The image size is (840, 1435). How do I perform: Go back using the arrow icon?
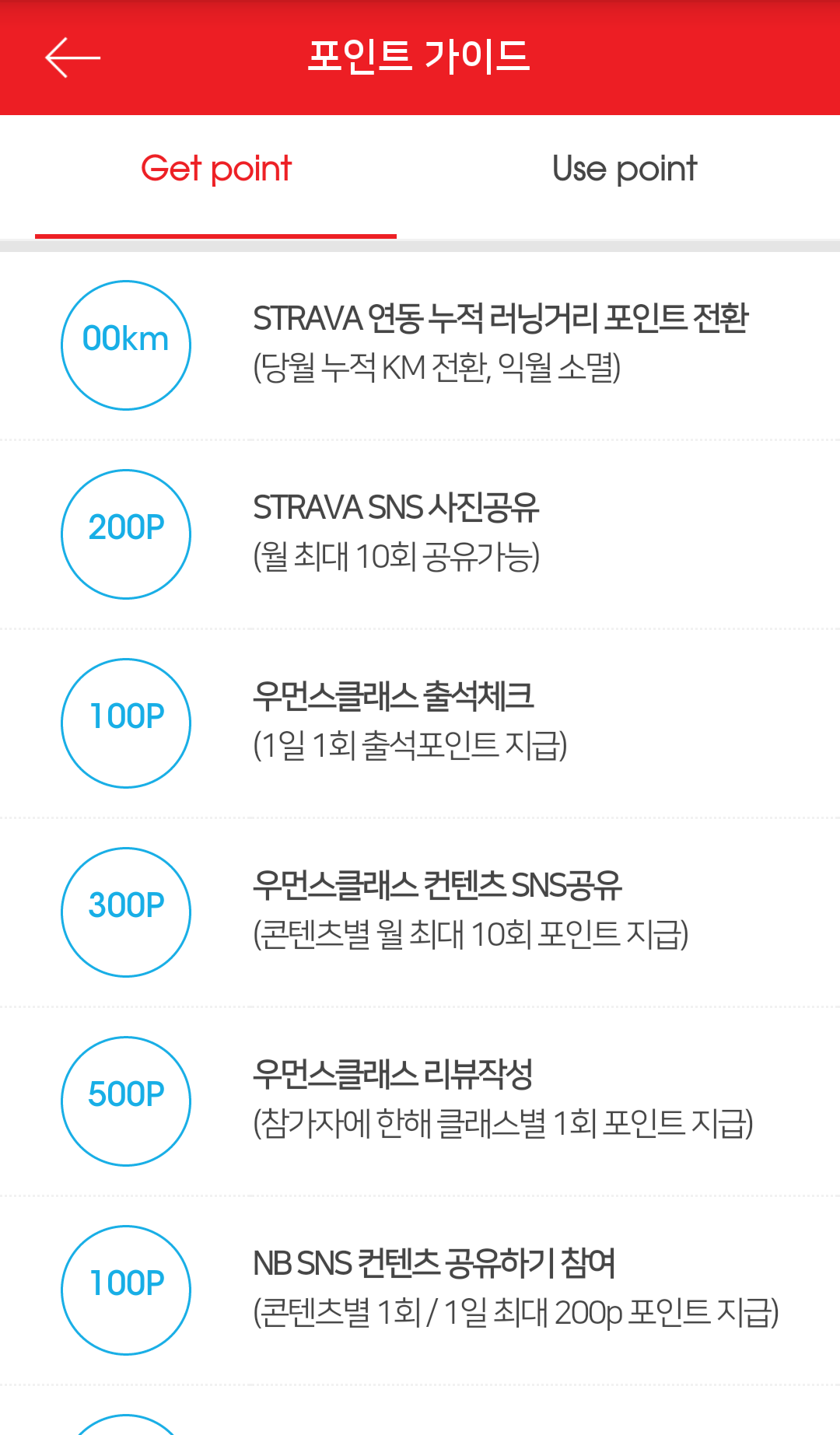[72, 58]
